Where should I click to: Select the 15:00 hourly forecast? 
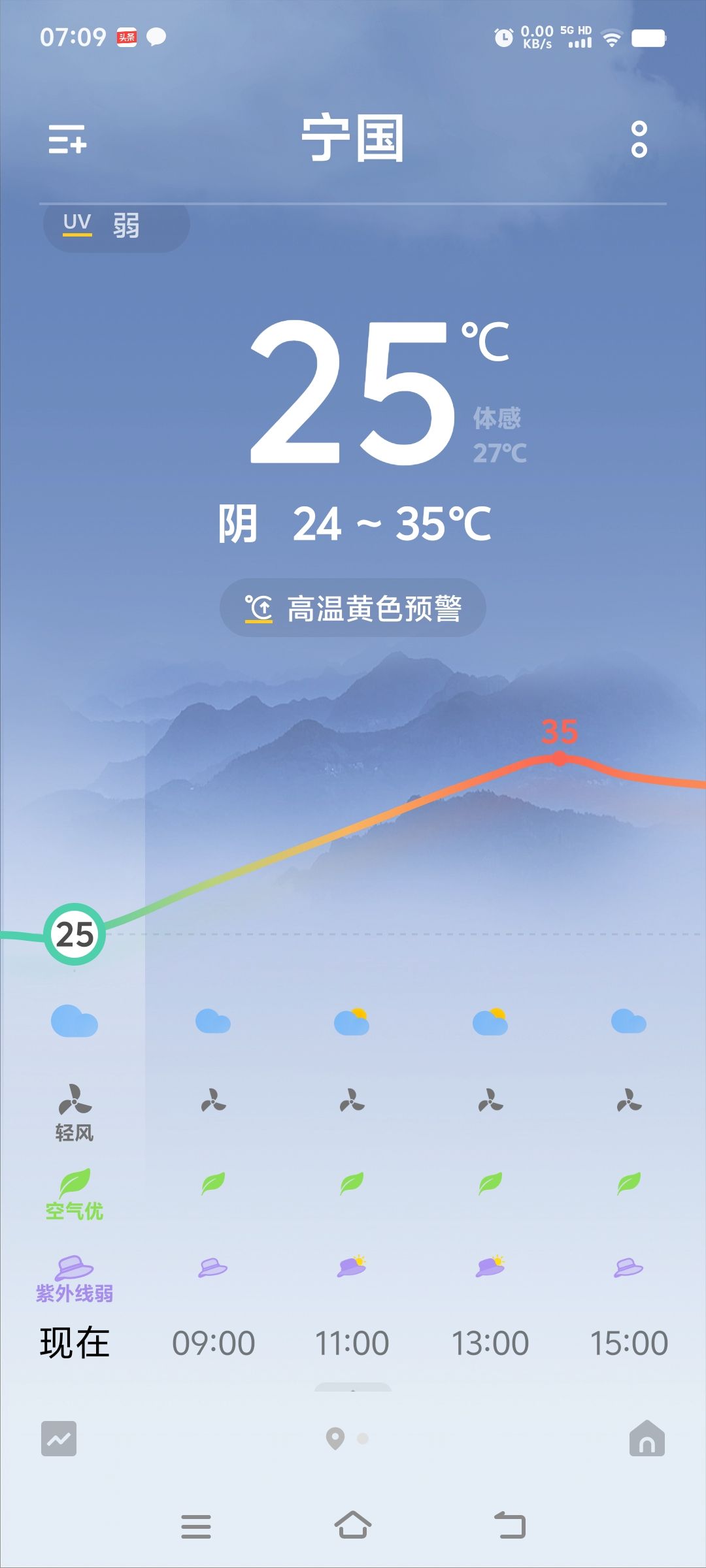(x=629, y=1344)
